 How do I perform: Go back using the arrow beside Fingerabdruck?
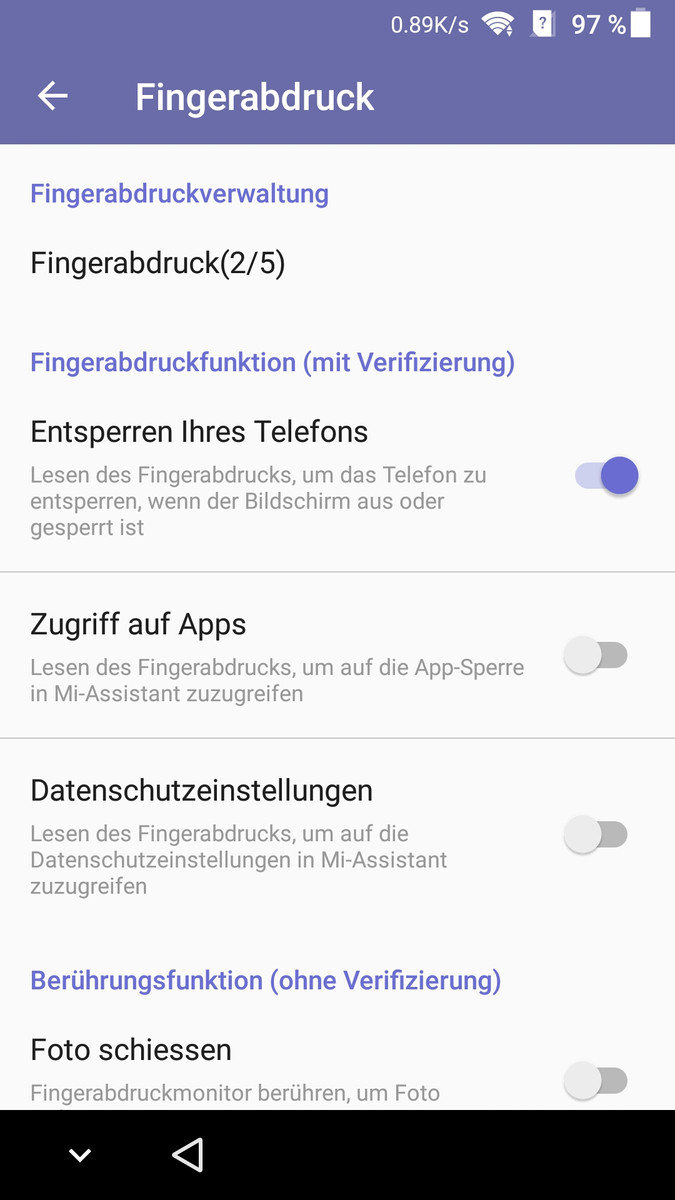[x=52, y=96]
